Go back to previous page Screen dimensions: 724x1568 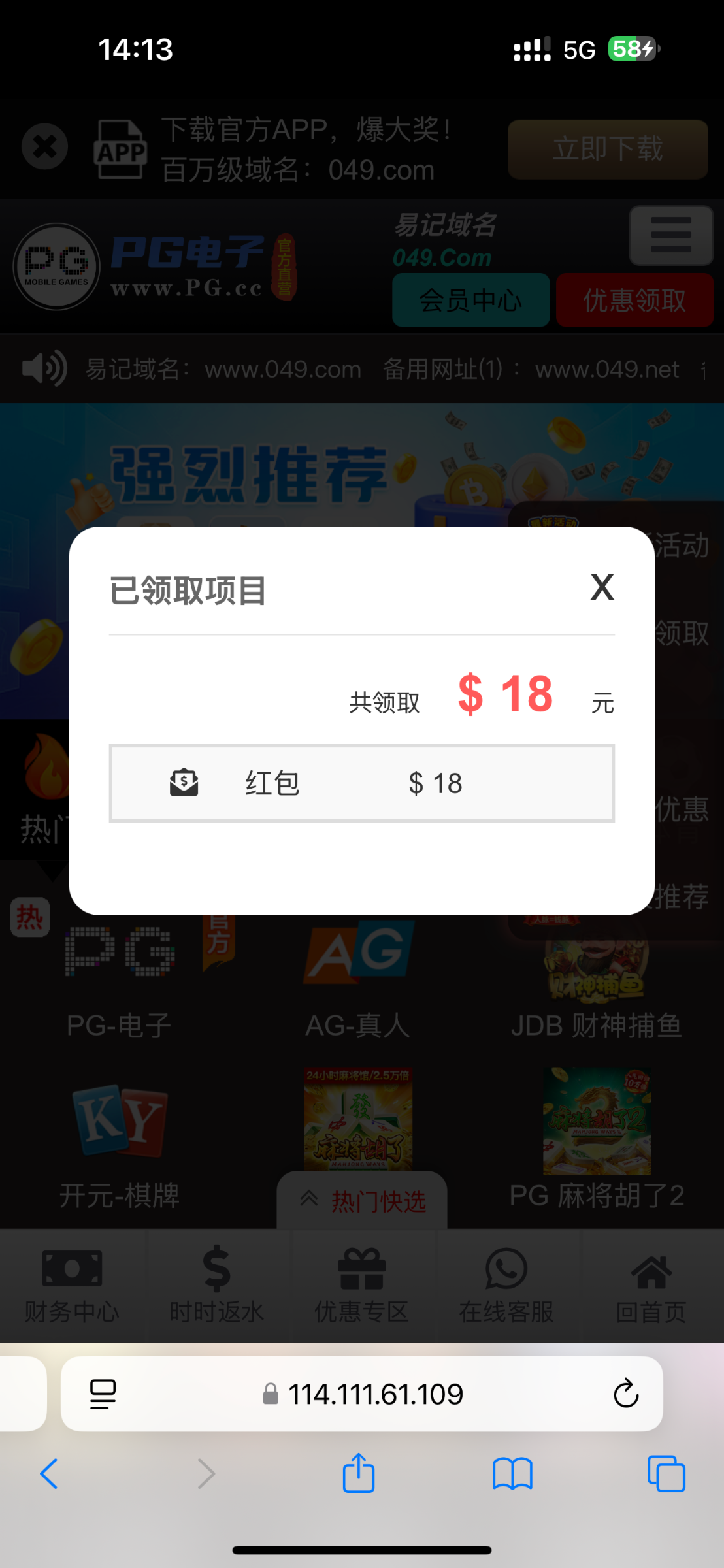49,1474
